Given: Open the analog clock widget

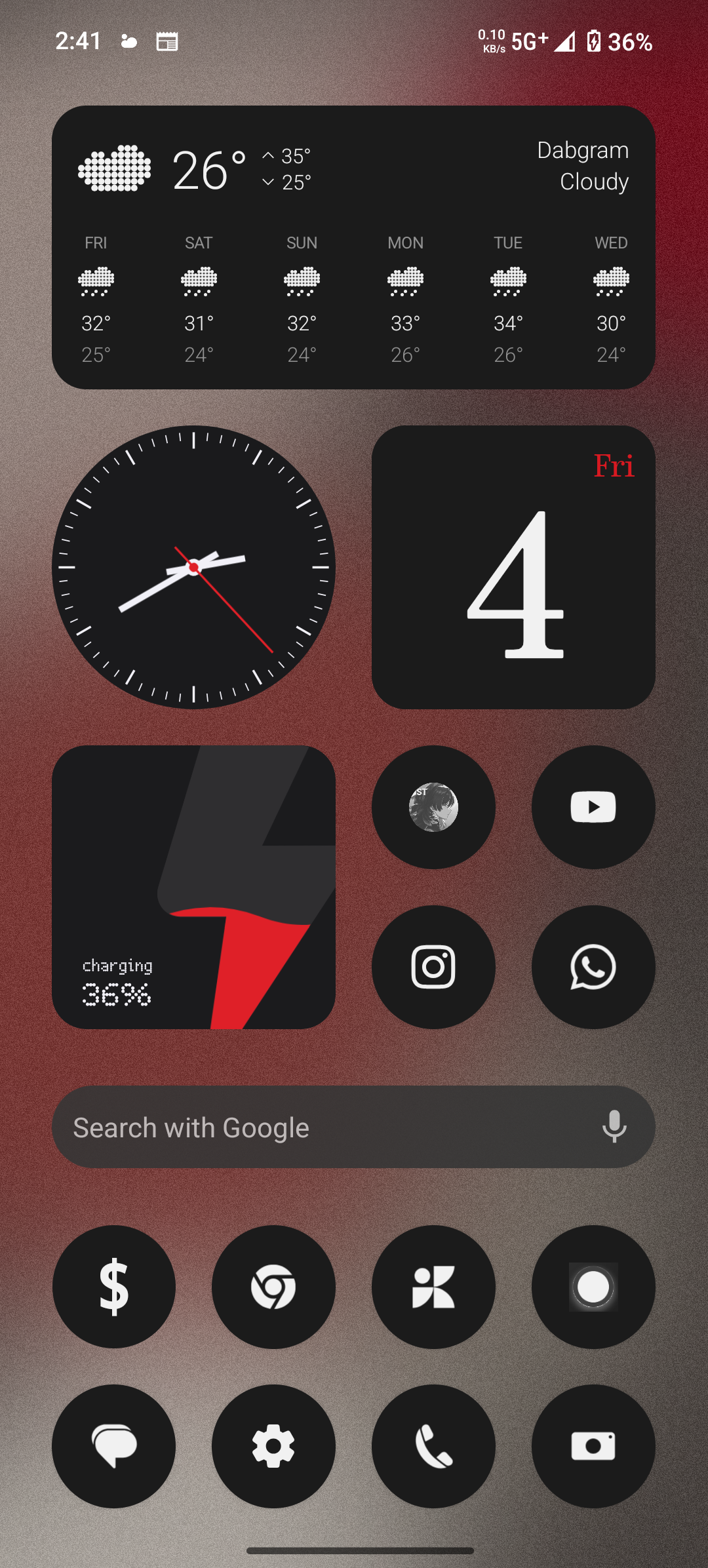Looking at the screenshot, I should 193,567.
